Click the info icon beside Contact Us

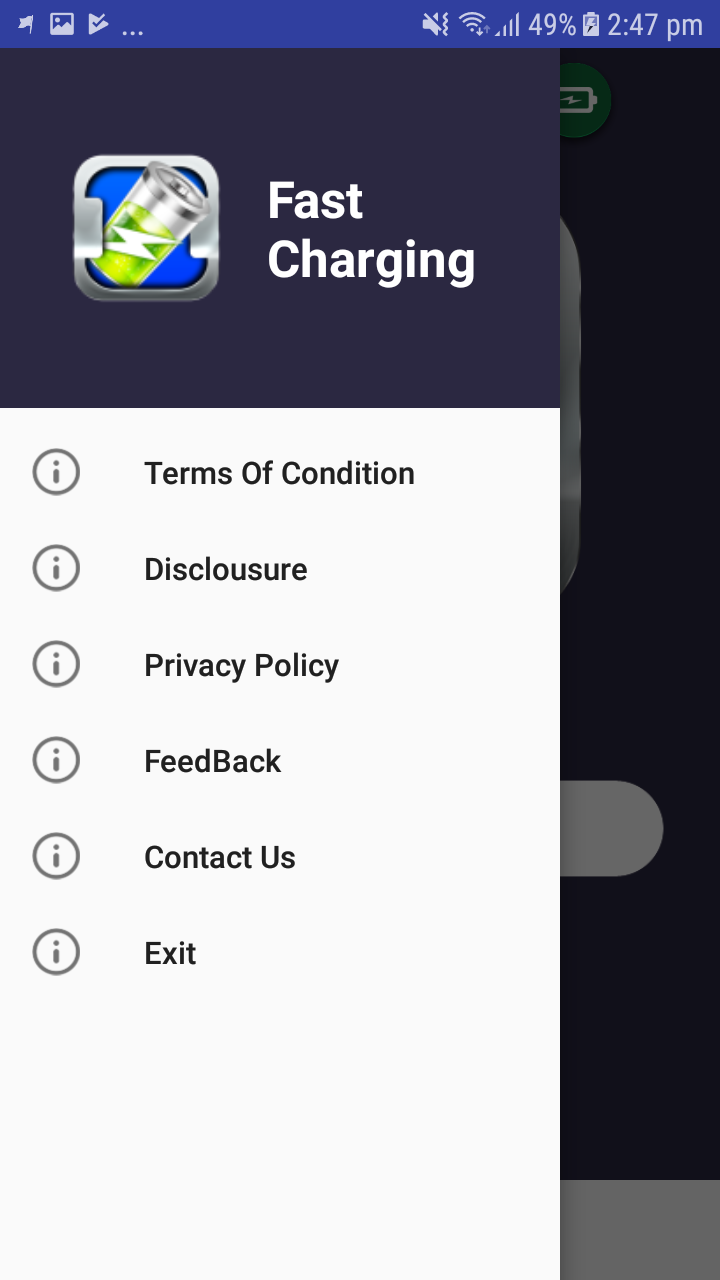56,856
